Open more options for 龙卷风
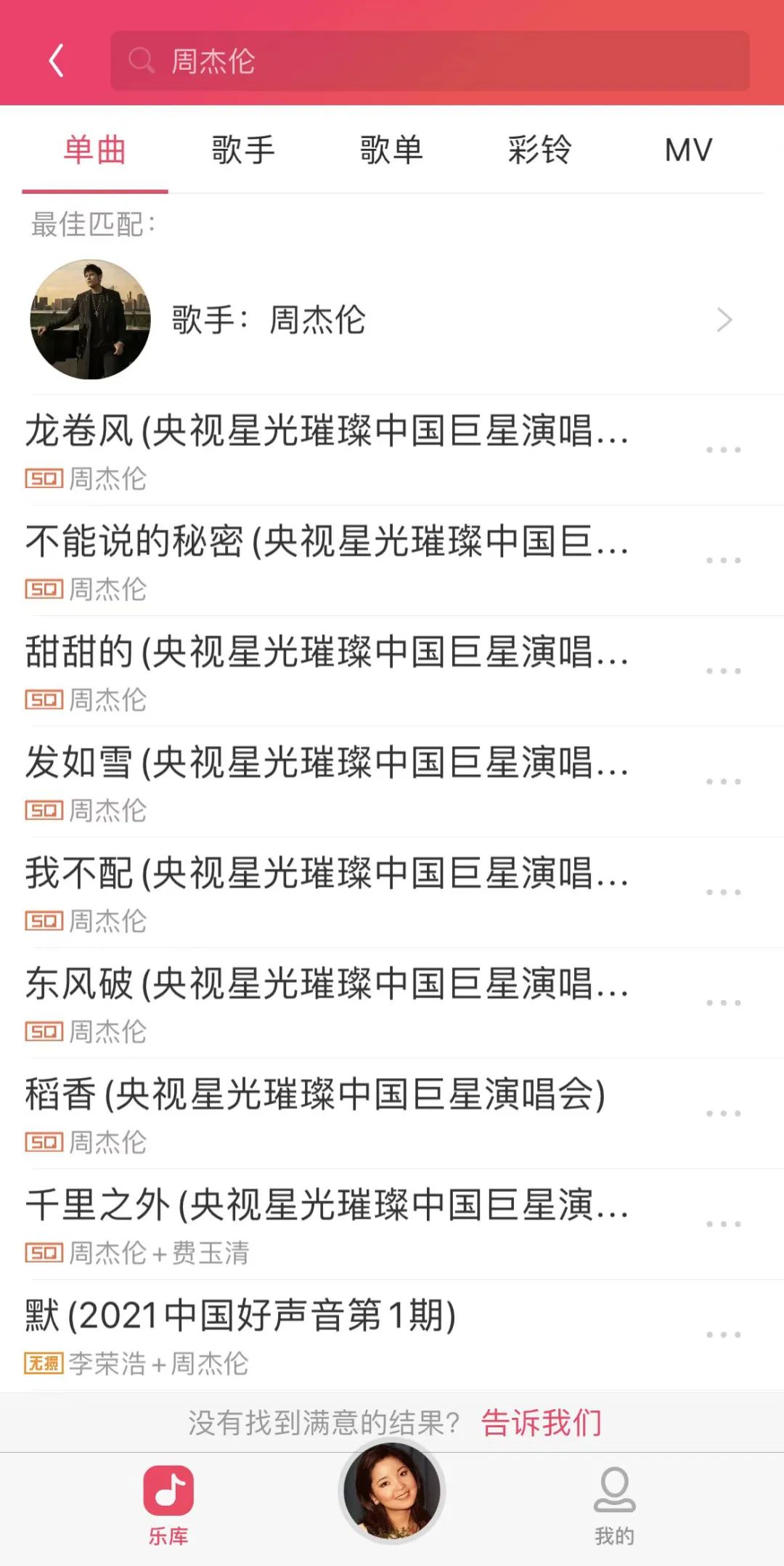Screen dimensions: 784x1566 click(x=722, y=450)
